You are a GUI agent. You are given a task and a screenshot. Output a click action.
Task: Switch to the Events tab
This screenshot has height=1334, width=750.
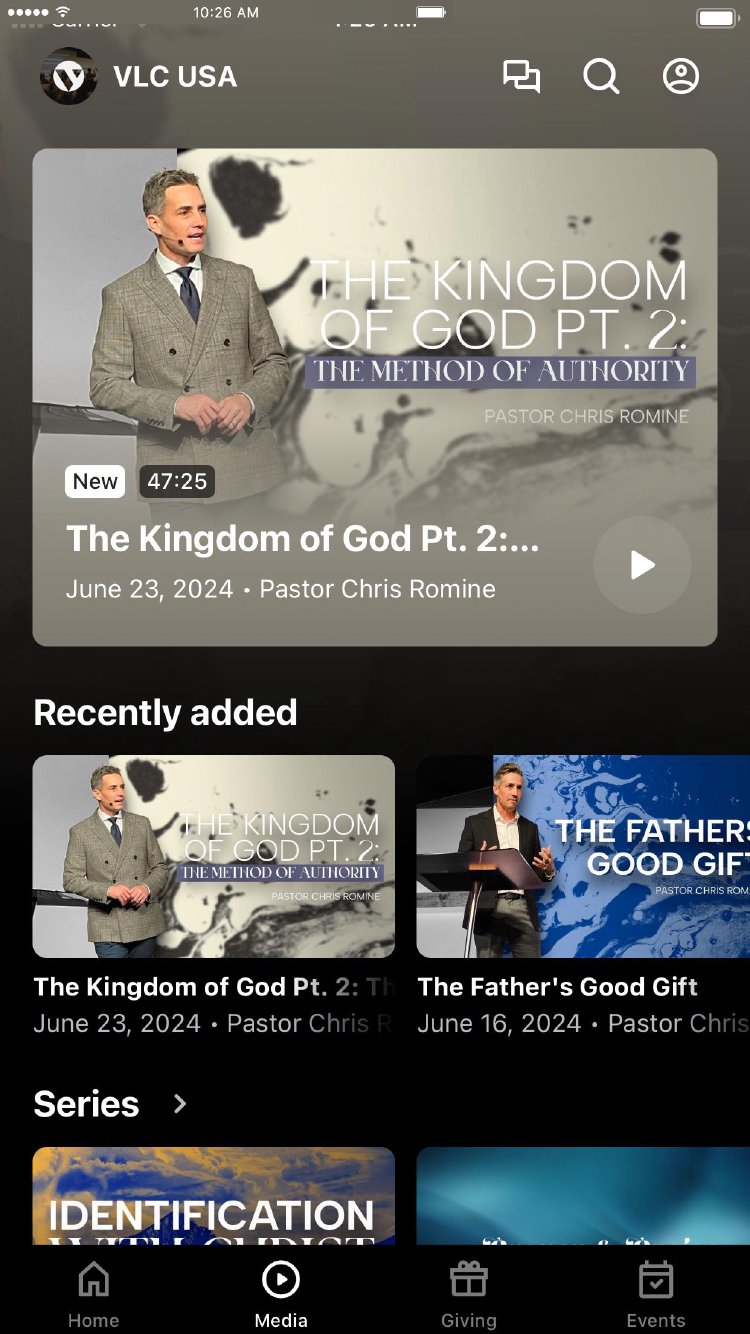[x=656, y=1294]
